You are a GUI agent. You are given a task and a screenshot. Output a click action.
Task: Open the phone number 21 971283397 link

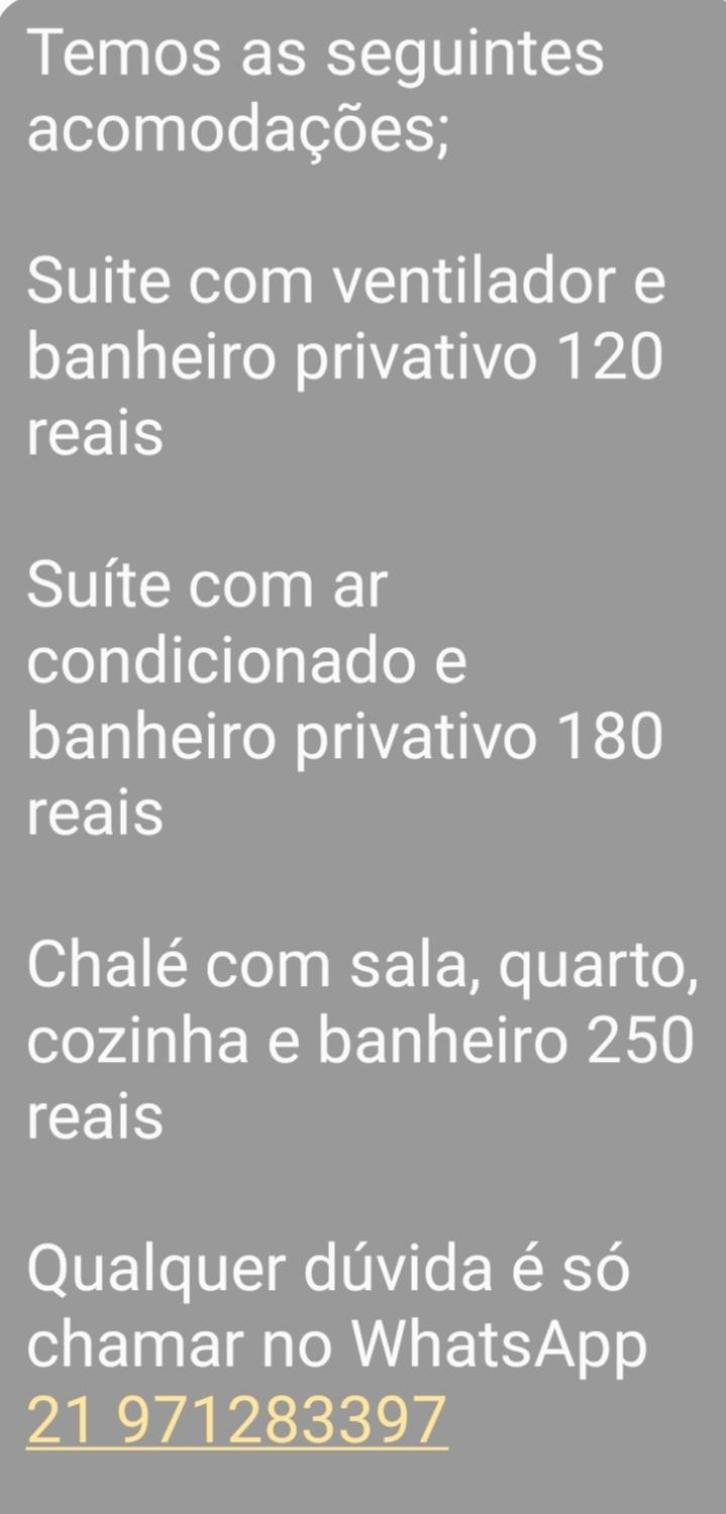[238, 1420]
